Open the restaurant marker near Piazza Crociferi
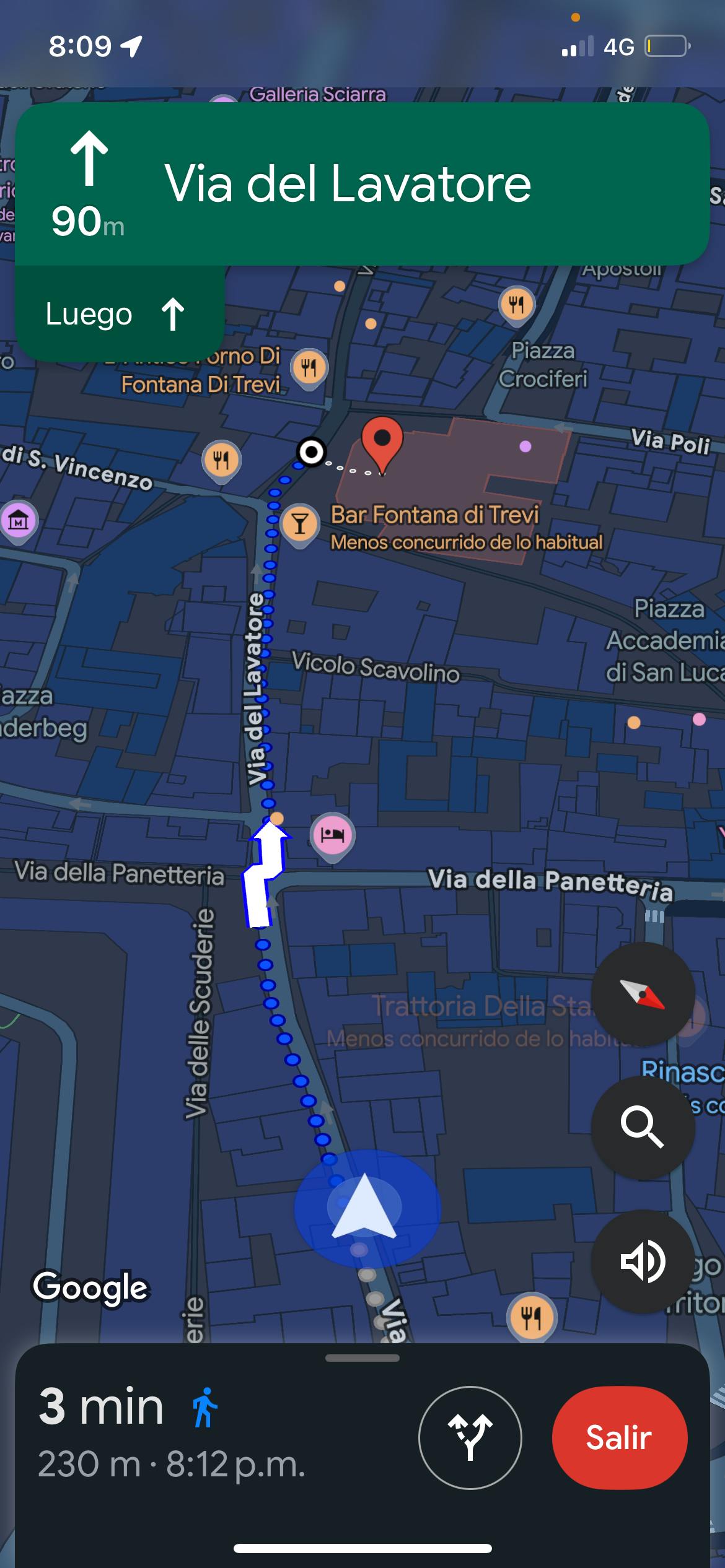Image resolution: width=725 pixels, height=1568 pixels. (516, 305)
